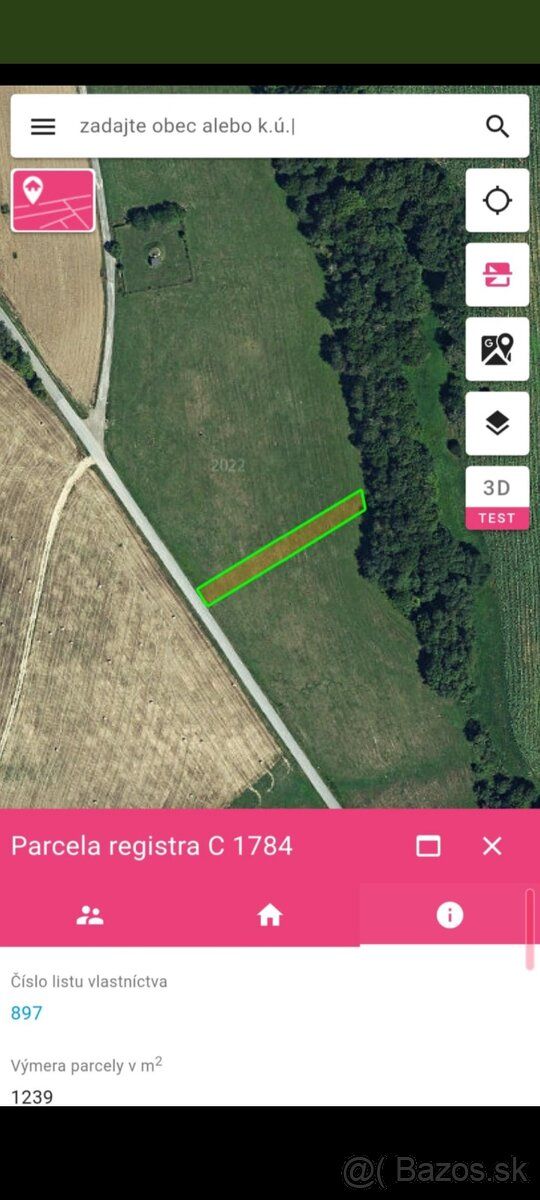The width and height of the screenshot is (540, 1200).
Task: Tap the pink swap layers button
Action: click(497, 275)
